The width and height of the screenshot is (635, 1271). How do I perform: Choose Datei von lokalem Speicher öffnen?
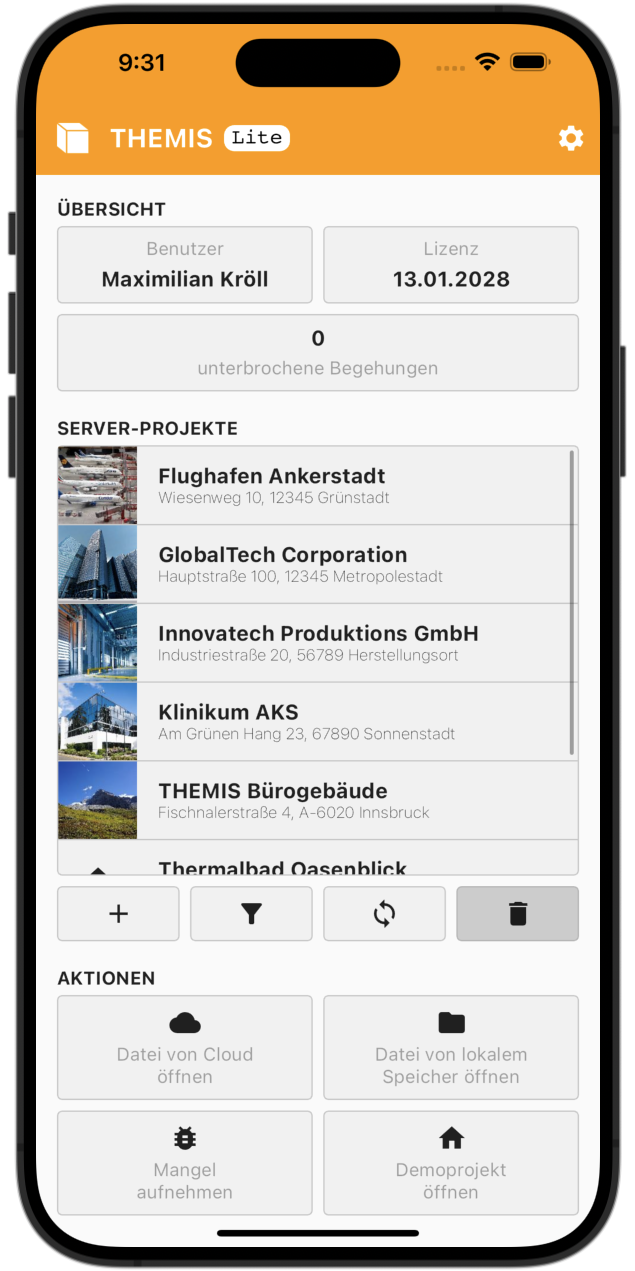coord(451,1047)
